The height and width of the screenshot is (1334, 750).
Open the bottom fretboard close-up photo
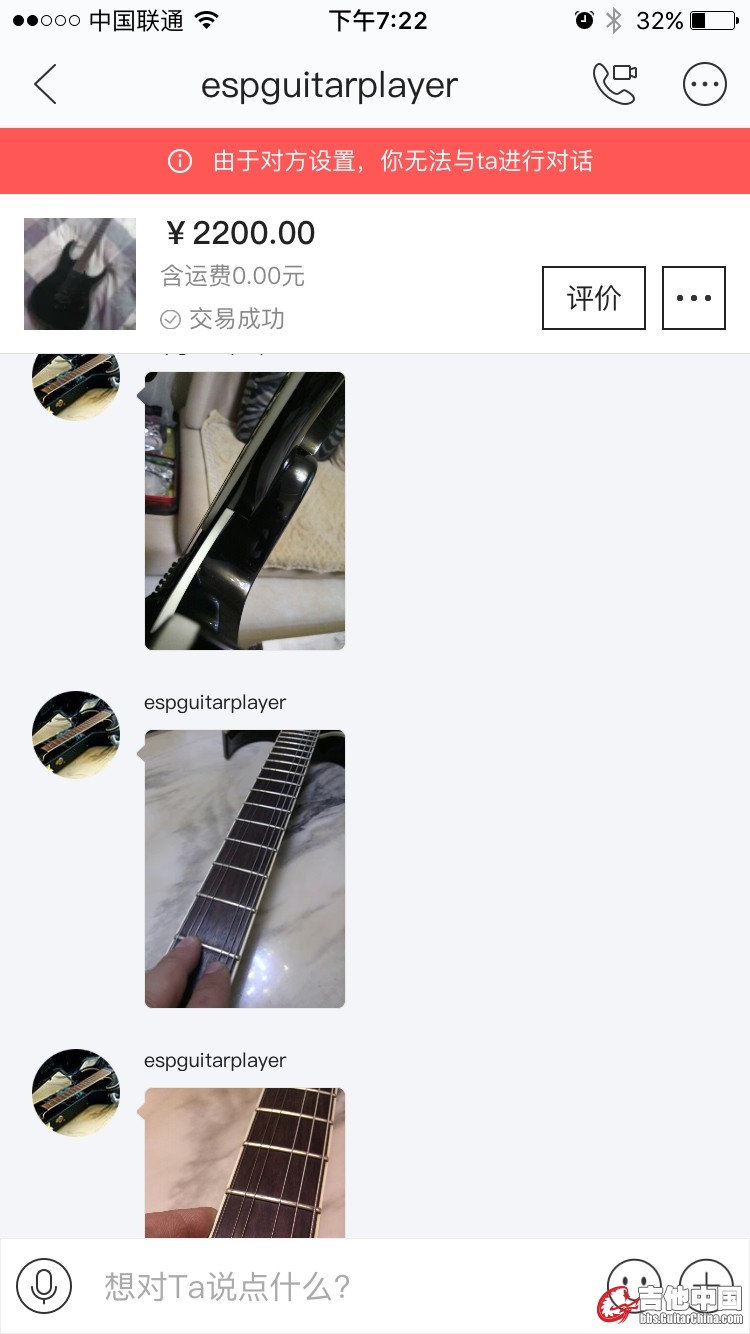[x=245, y=1162]
